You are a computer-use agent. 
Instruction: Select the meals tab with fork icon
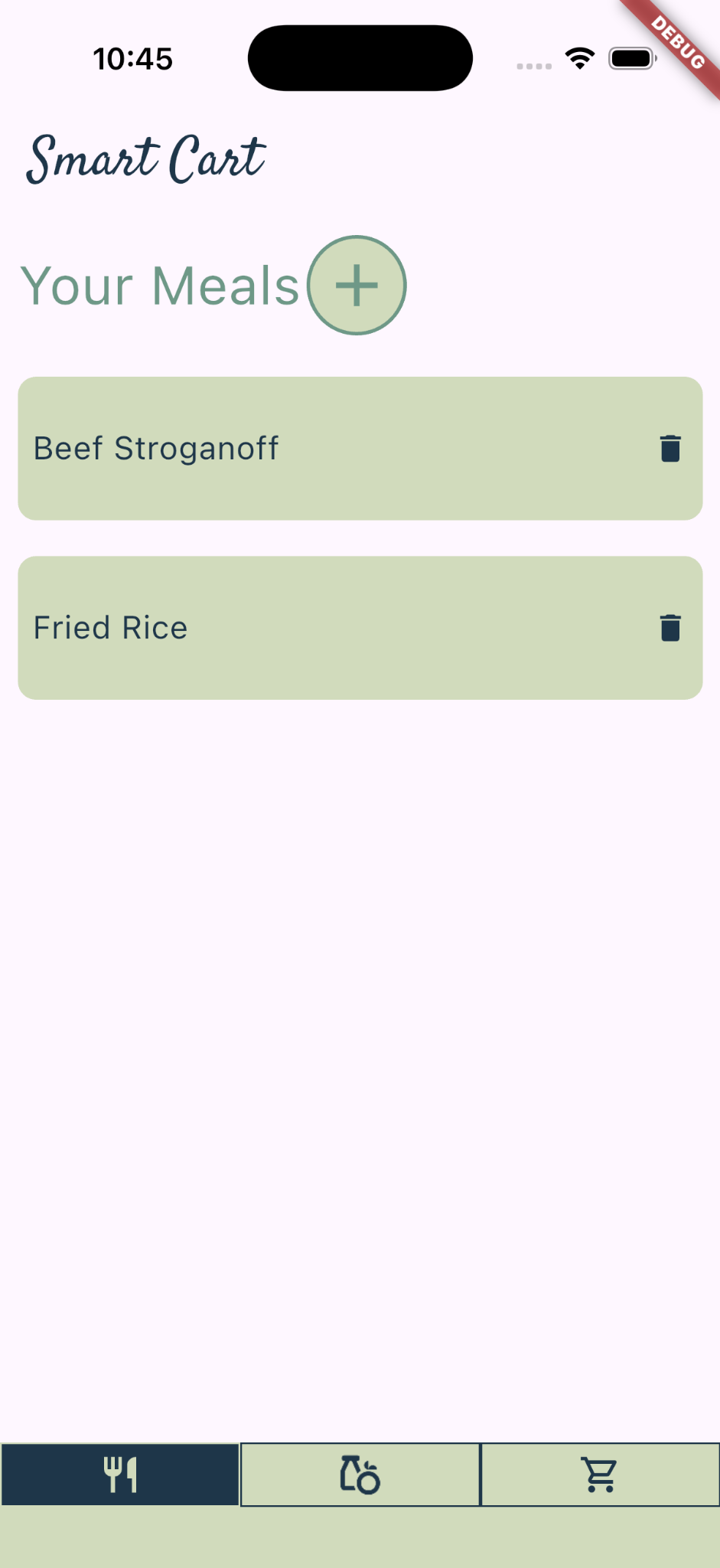tap(120, 1474)
